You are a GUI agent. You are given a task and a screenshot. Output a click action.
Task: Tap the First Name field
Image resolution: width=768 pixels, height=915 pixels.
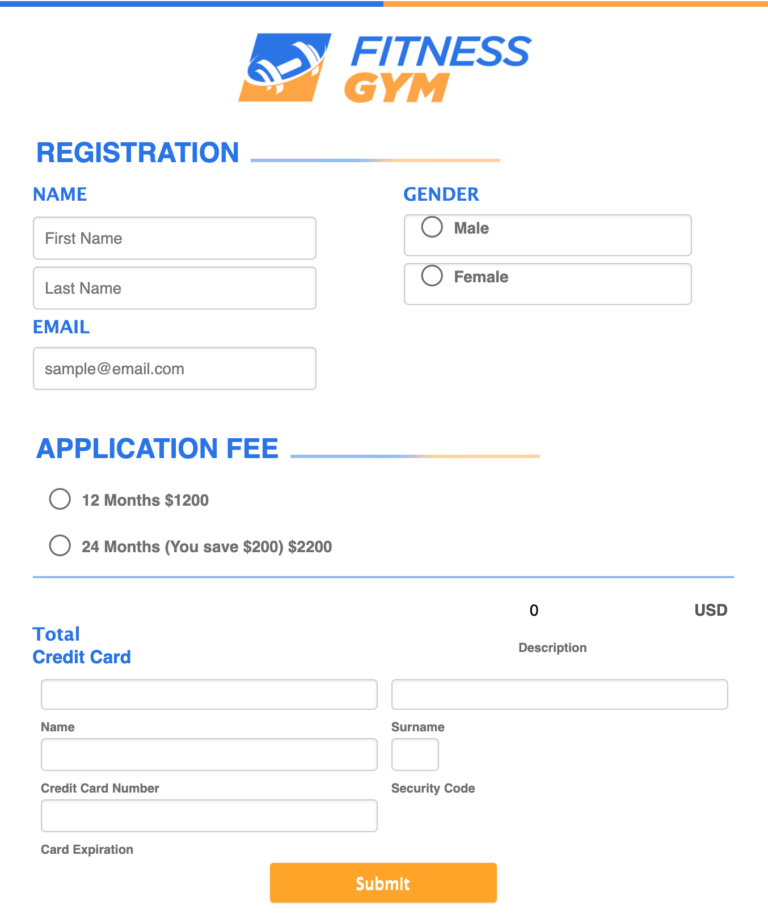(174, 238)
